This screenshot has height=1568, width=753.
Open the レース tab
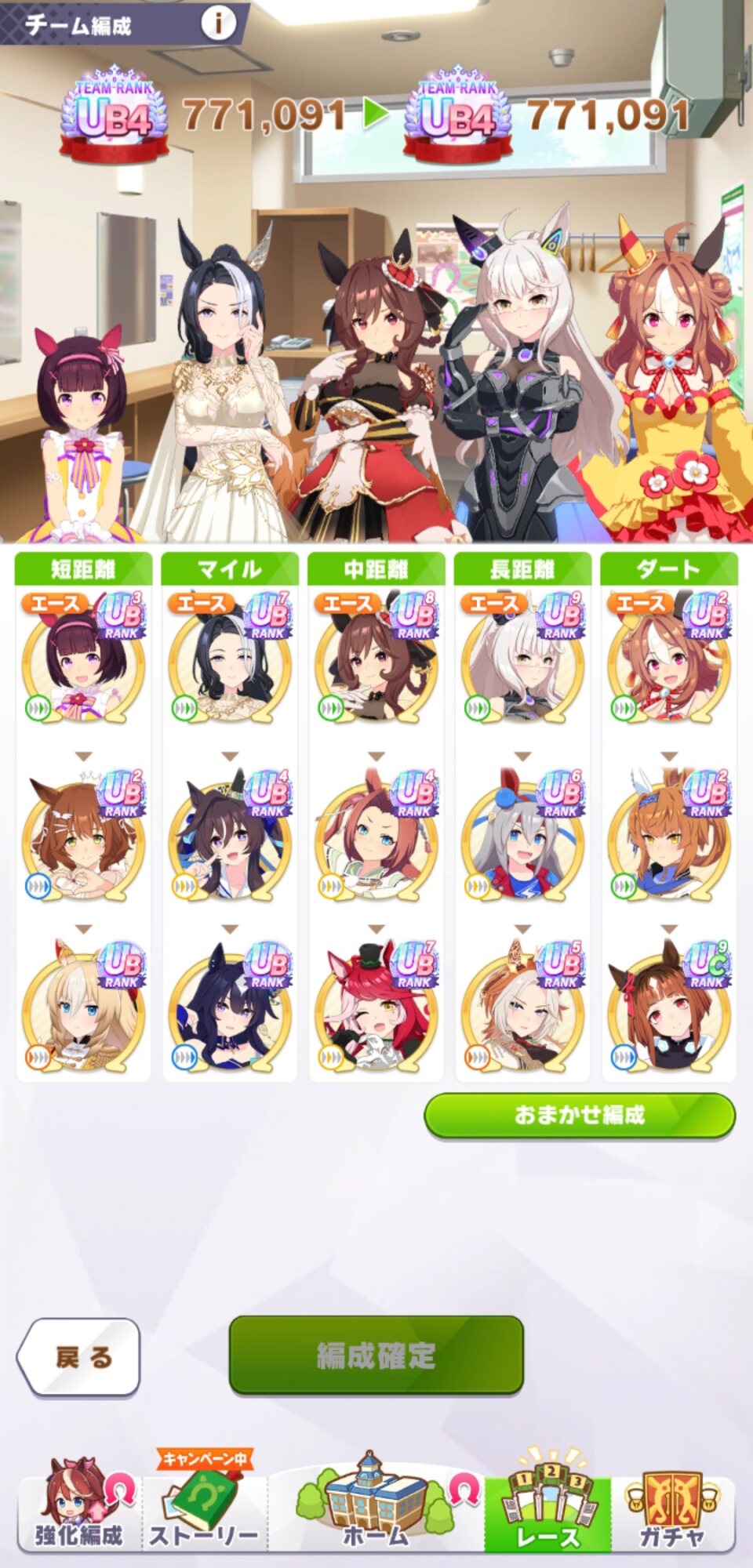547,1501
